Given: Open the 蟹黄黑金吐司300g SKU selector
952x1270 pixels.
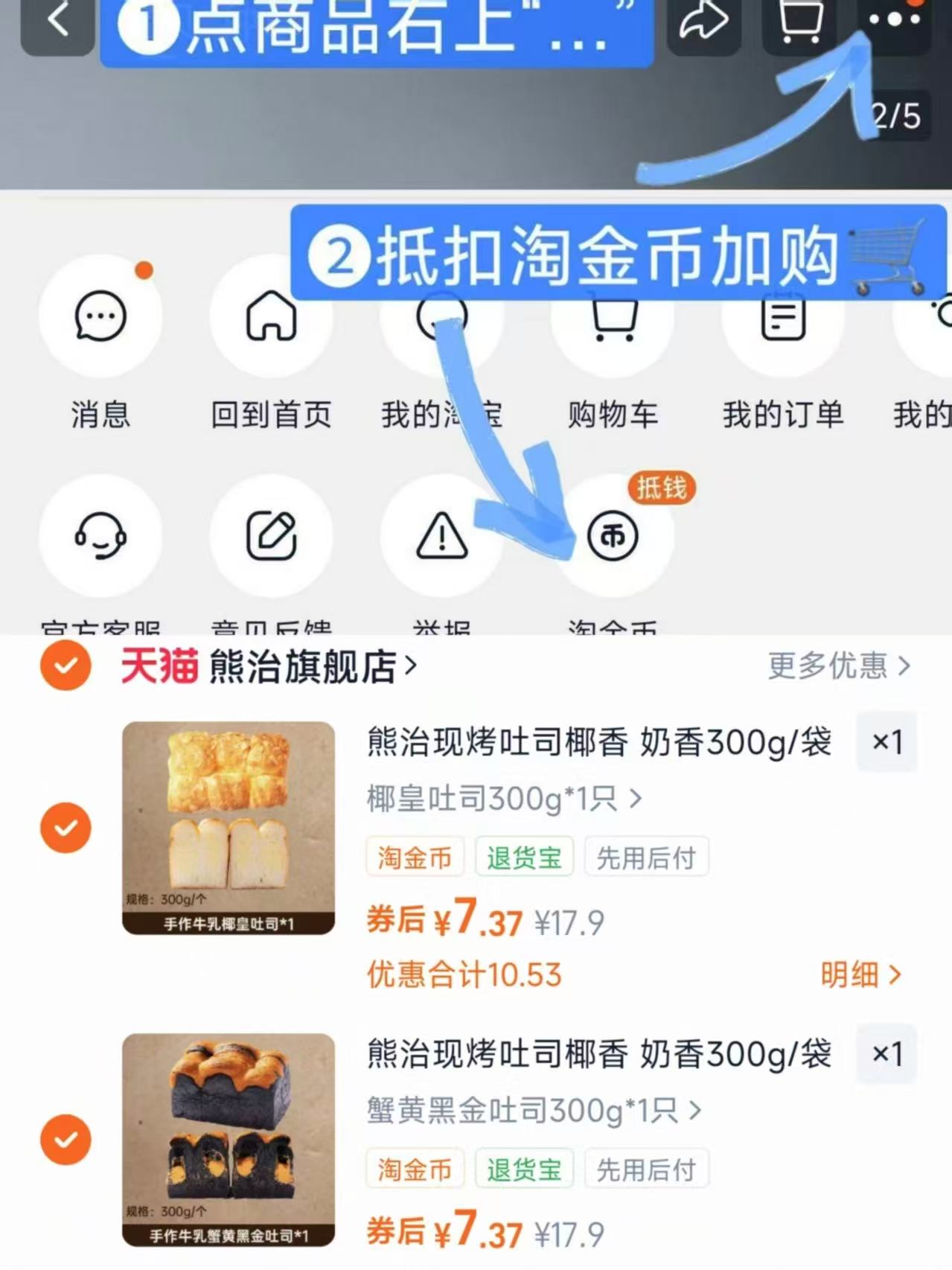Looking at the screenshot, I should point(533,1110).
